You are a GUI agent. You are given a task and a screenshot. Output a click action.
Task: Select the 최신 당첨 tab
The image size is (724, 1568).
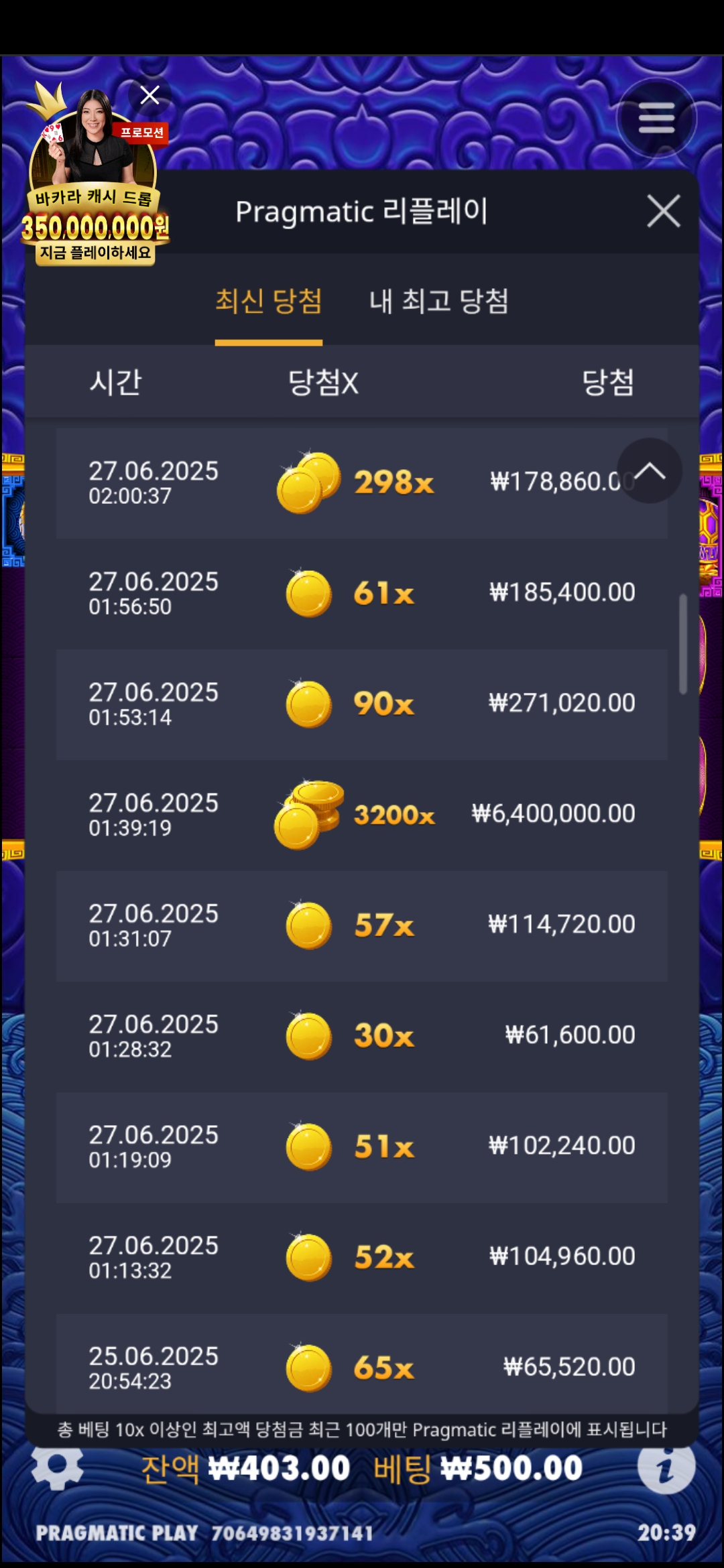click(x=268, y=302)
